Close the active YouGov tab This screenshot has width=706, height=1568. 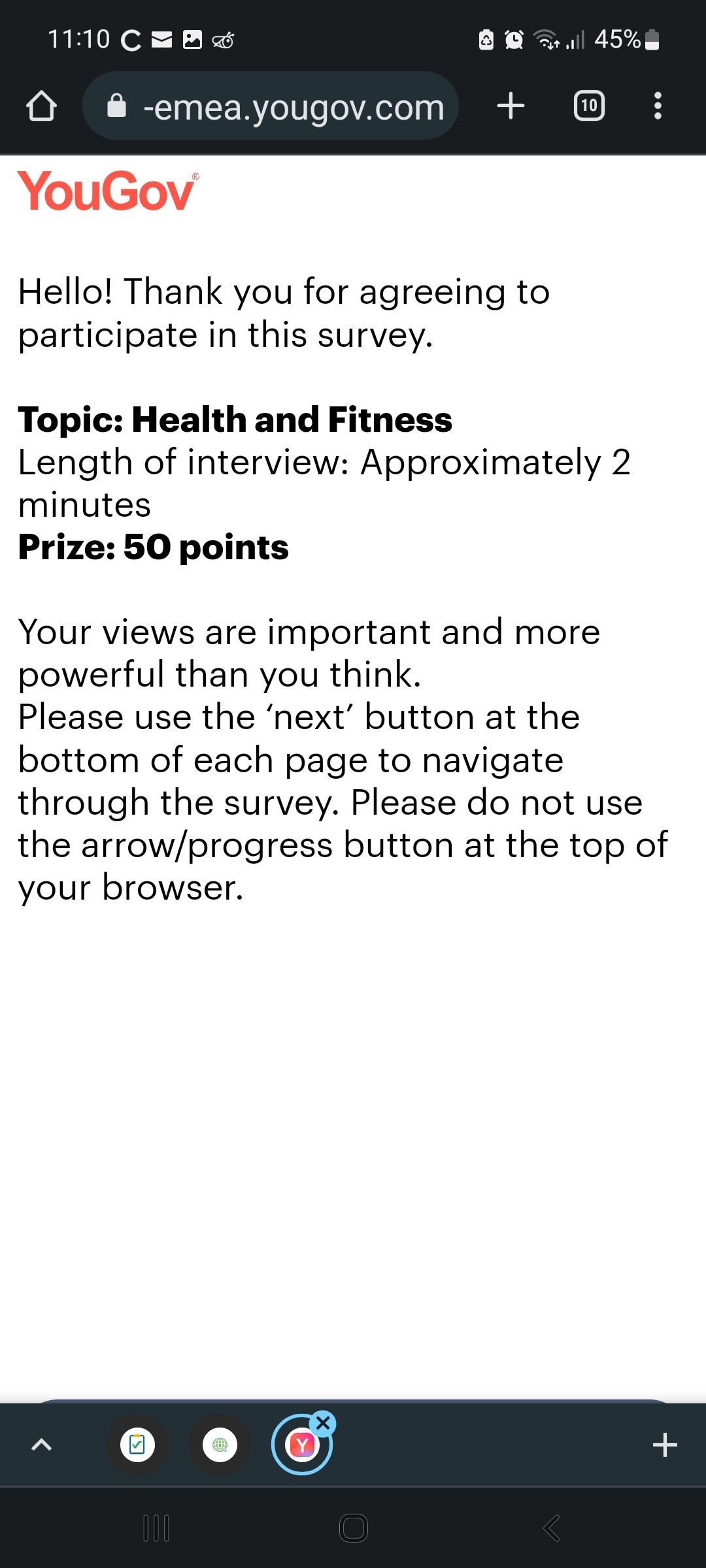pyautogui.click(x=323, y=1422)
